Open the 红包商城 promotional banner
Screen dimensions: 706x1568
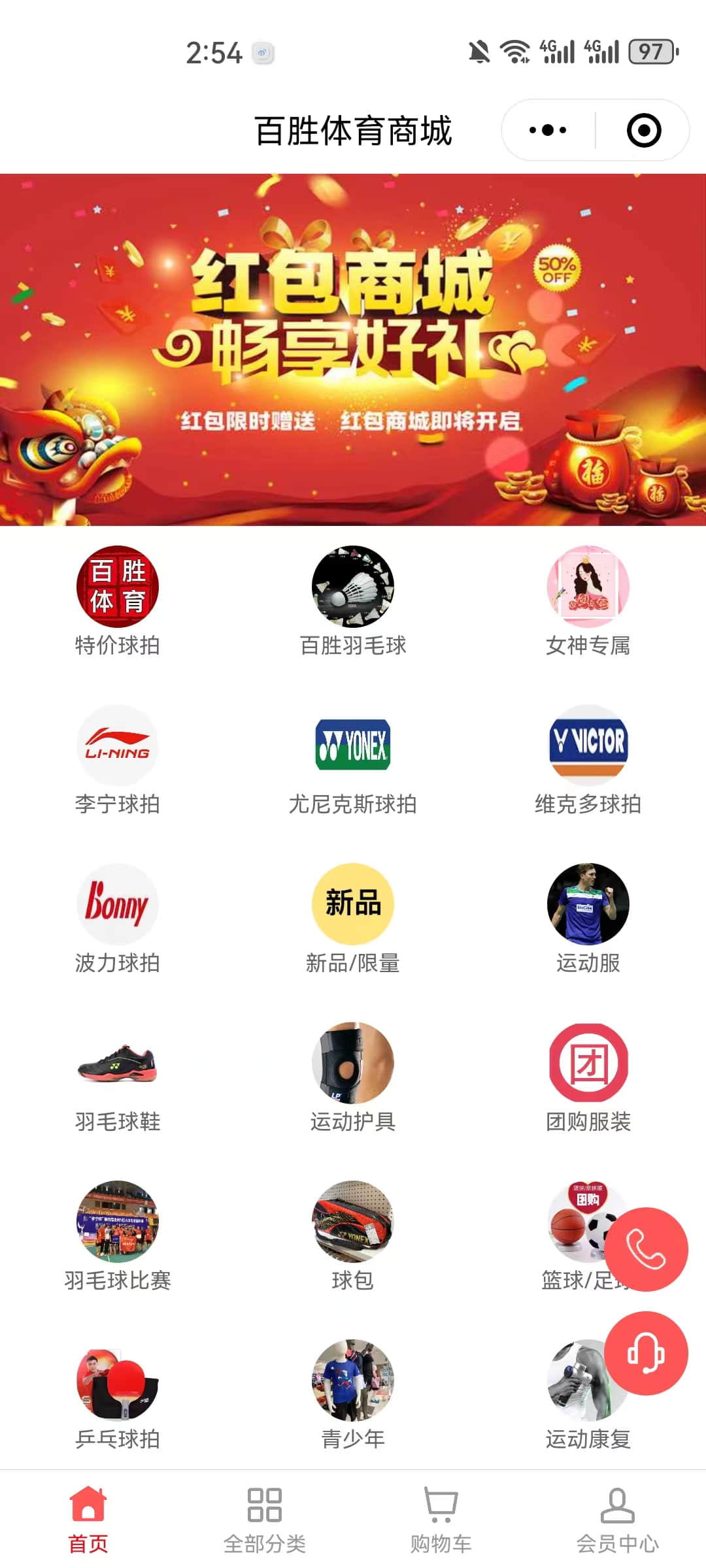pos(353,350)
